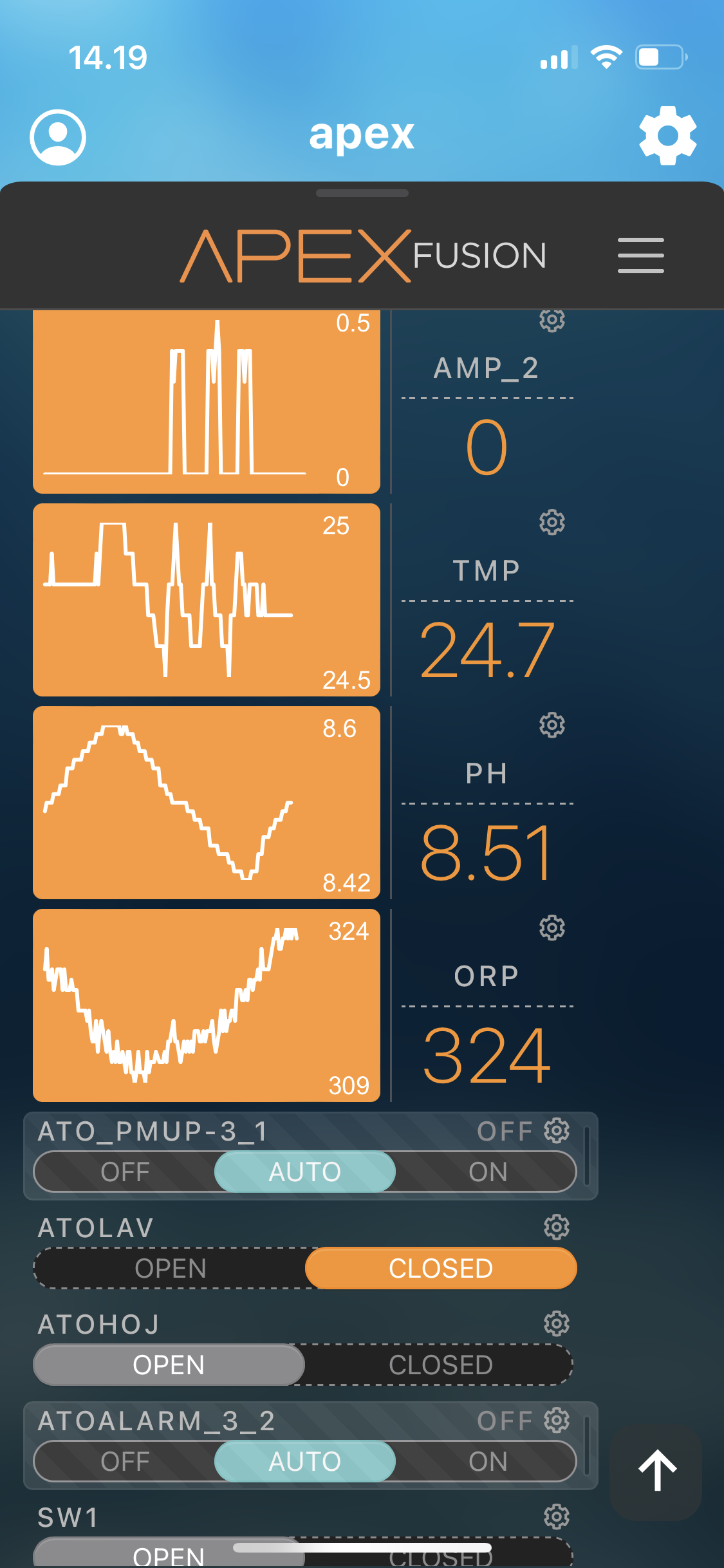Switch ATOALARM_3_2 to OFF
This screenshot has height=1568, width=724.
[x=125, y=1461]
